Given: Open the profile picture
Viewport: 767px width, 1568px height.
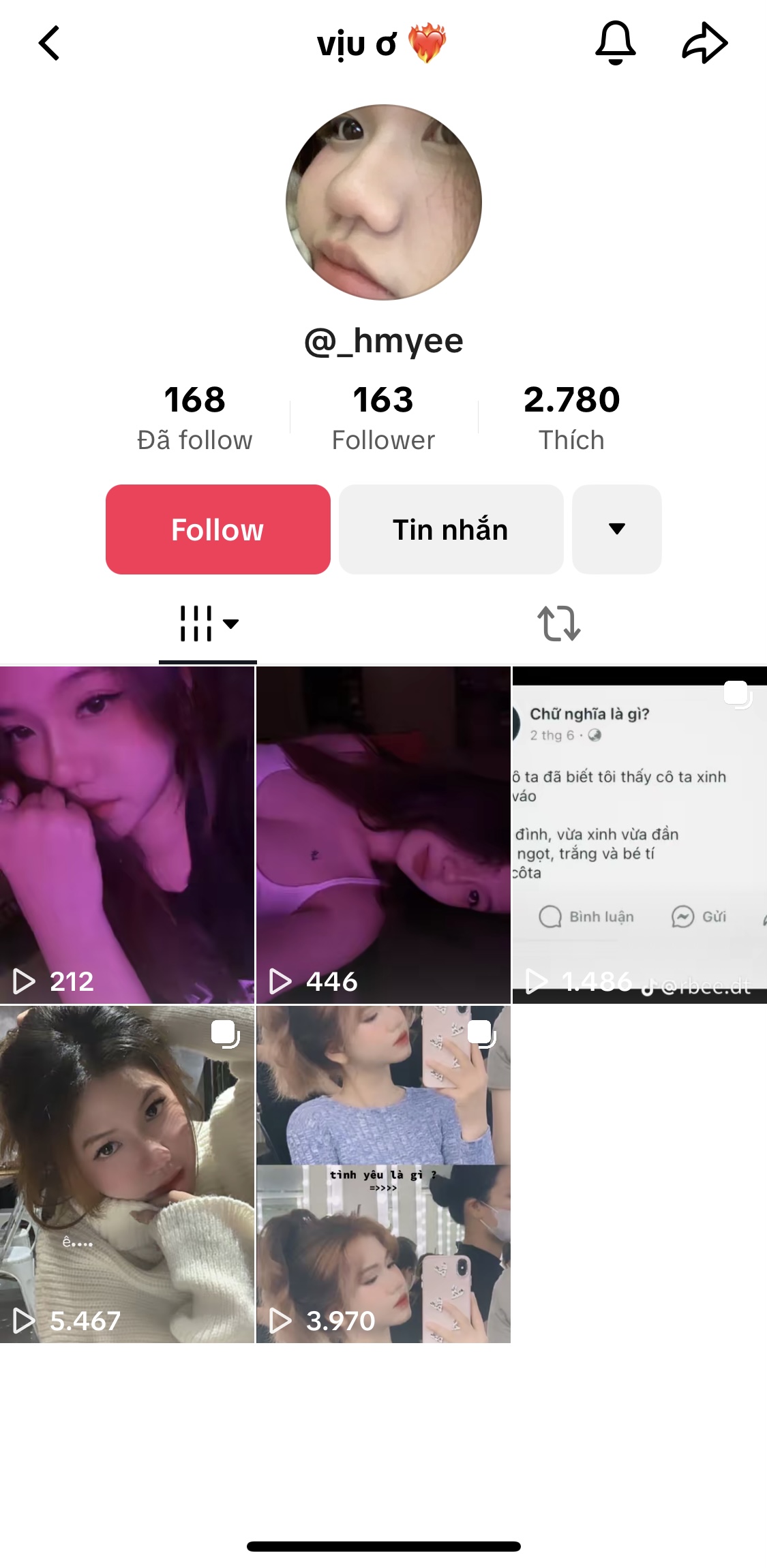Looking at the screenshot, I should point(384,202).
